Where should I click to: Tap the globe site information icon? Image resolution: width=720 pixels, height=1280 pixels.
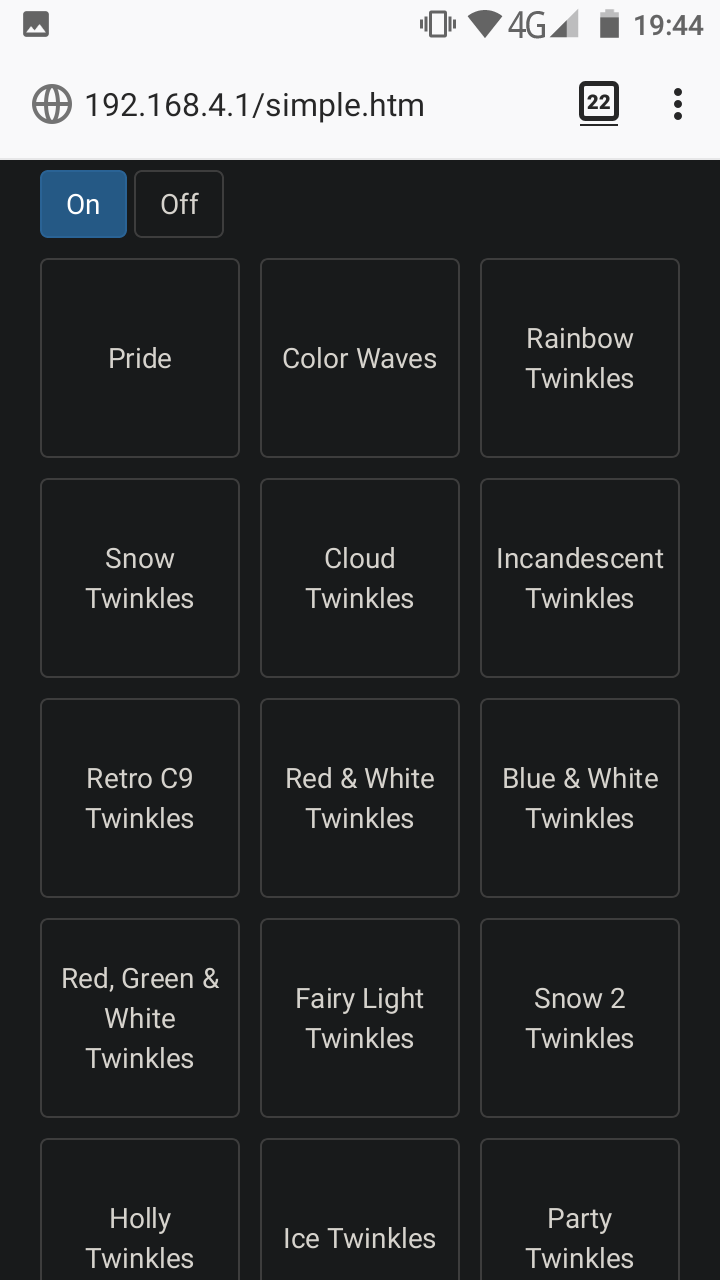pyautogui.click(x=50, y=103)
